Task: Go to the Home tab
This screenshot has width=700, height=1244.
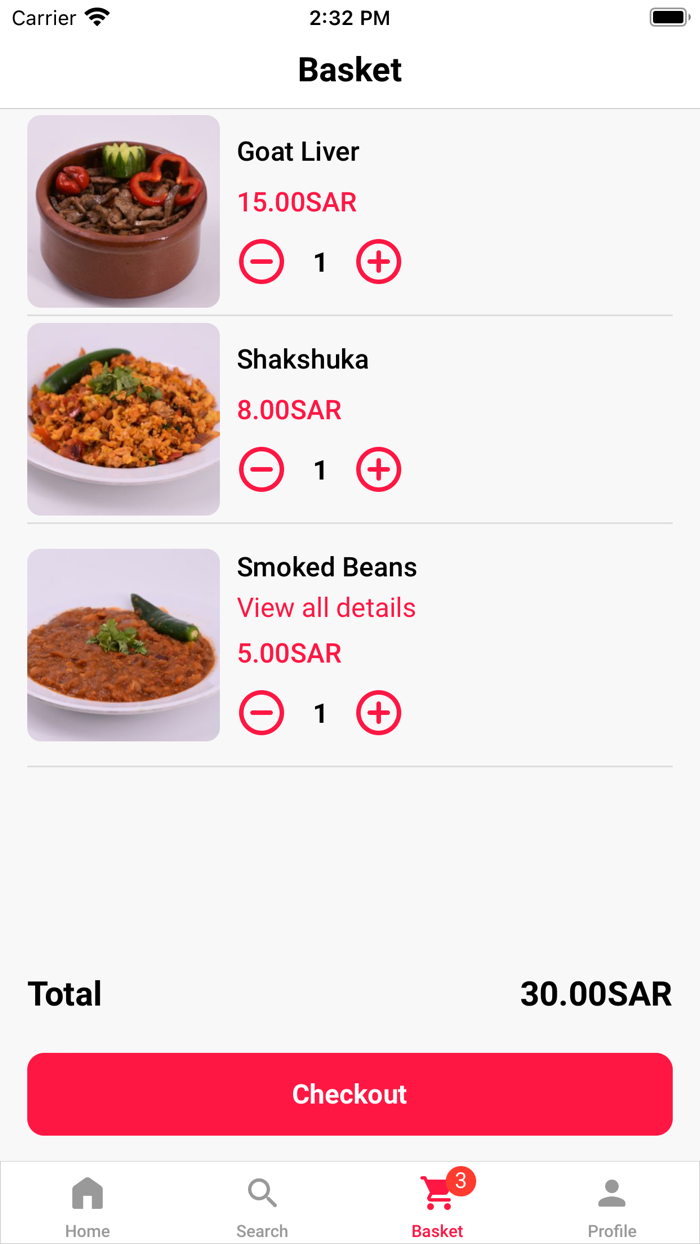Action: (x=87, y=1205)
